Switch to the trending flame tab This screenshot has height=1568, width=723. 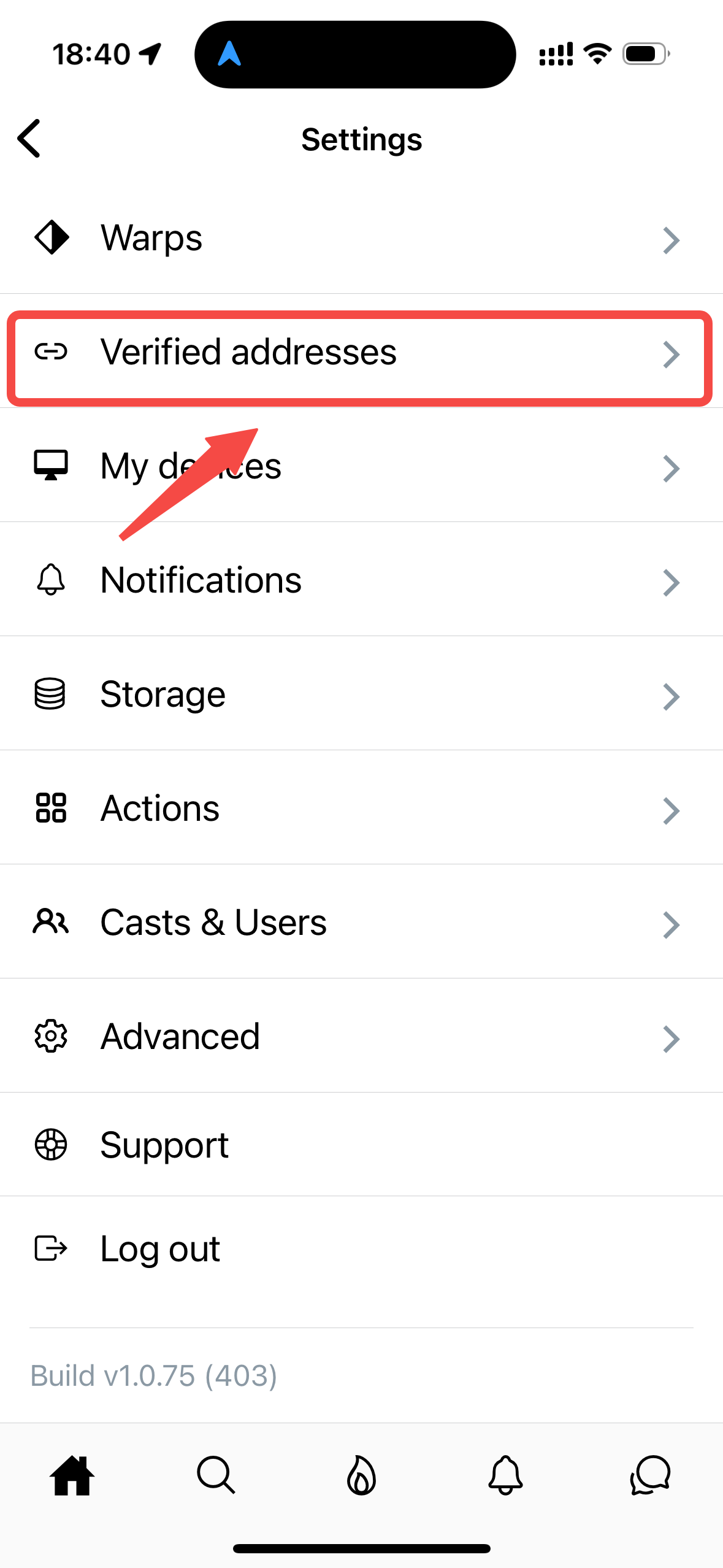point(361,1475)
